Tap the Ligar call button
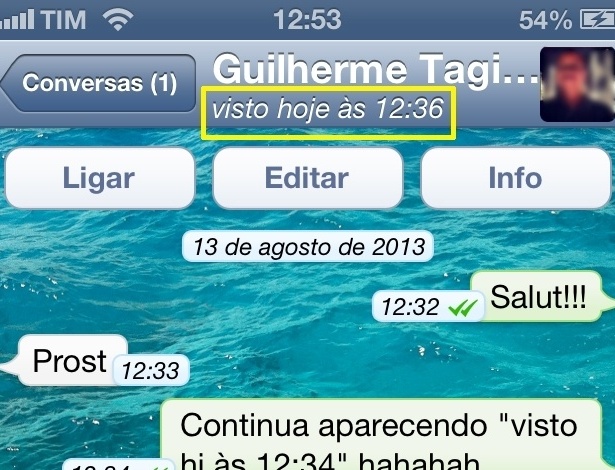The width and height of the screenshot is (615, 470). click(x=99, y=178)
